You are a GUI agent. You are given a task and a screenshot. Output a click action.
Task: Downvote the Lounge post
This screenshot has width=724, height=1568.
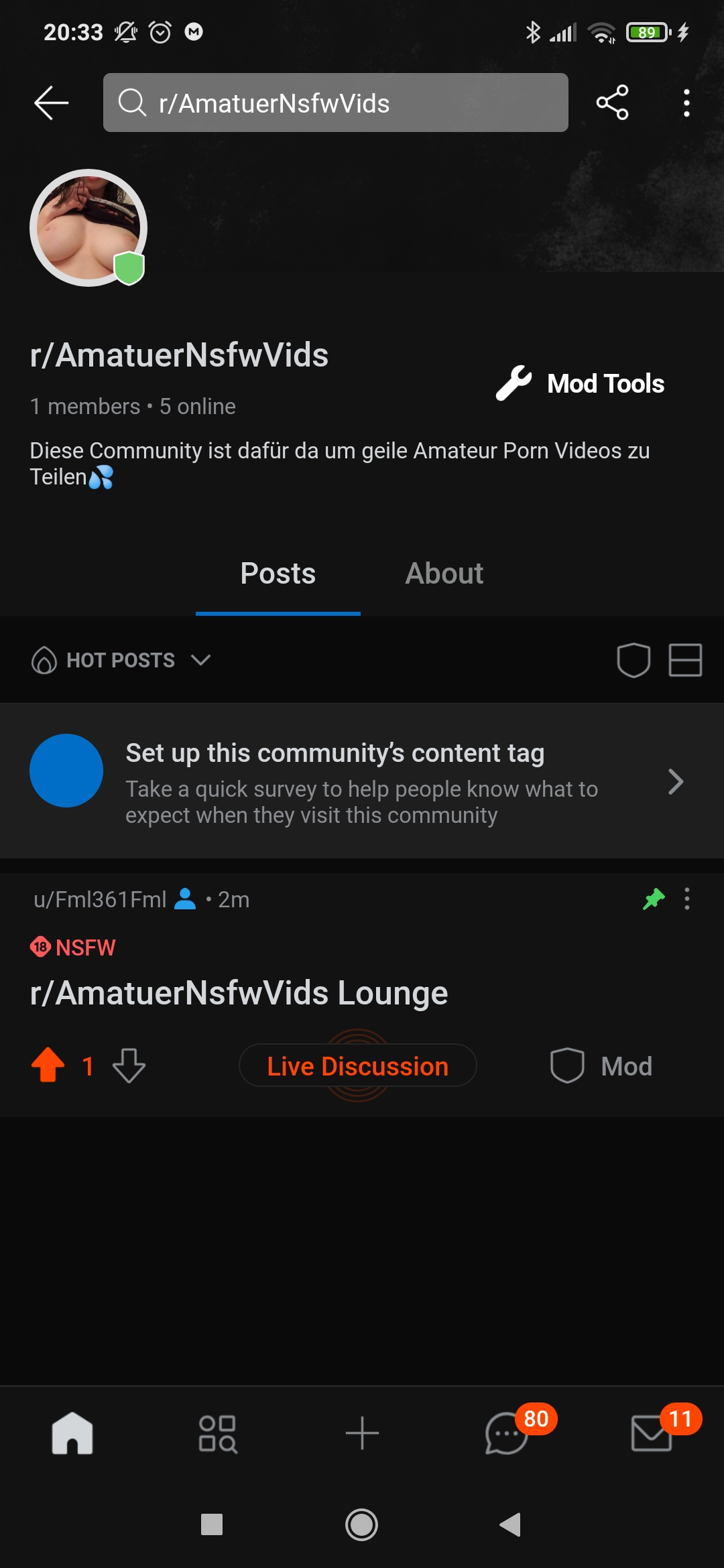(x=129, y=1065)
